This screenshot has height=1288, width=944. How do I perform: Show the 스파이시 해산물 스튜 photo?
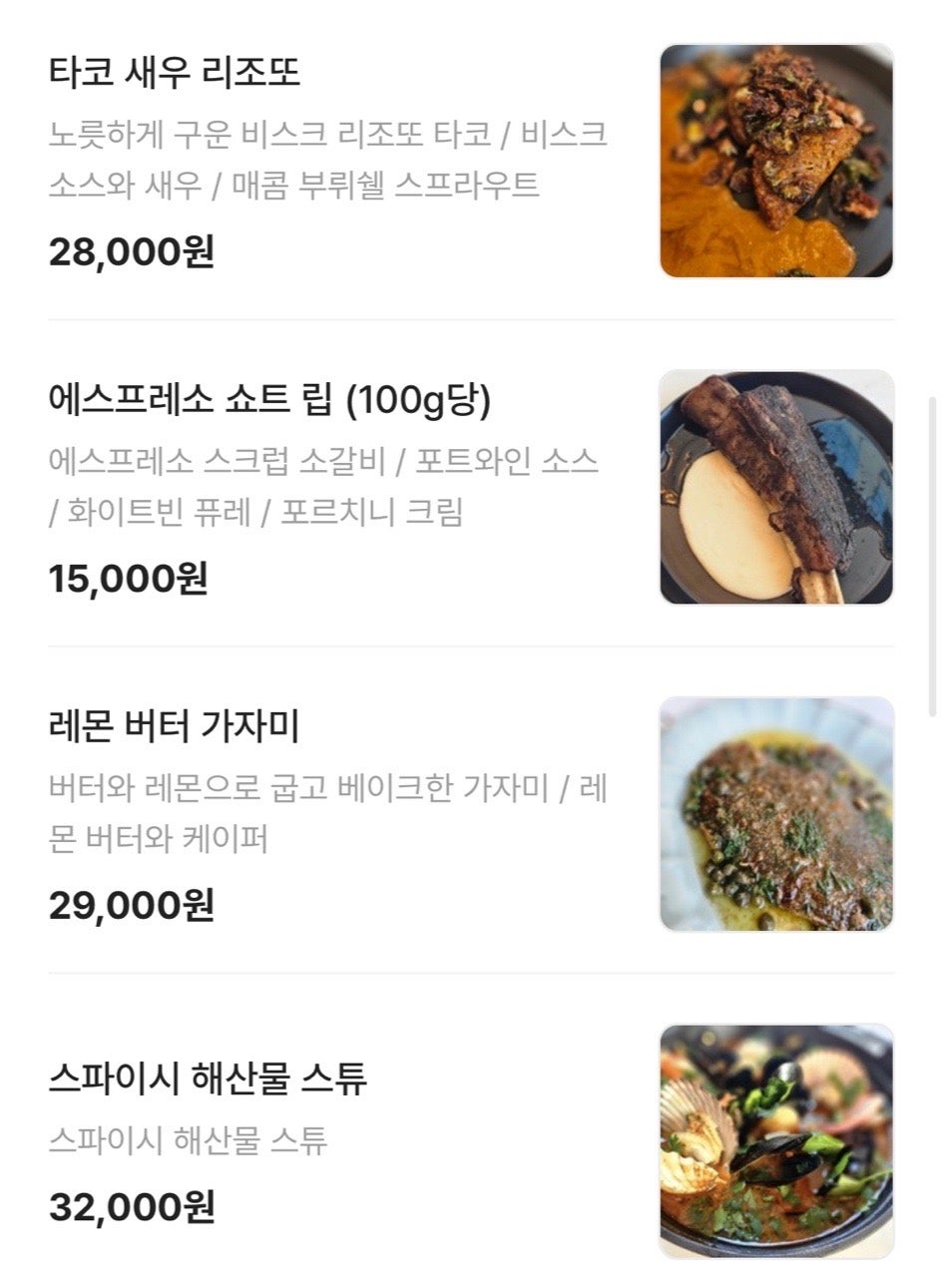coord(776,1140)
